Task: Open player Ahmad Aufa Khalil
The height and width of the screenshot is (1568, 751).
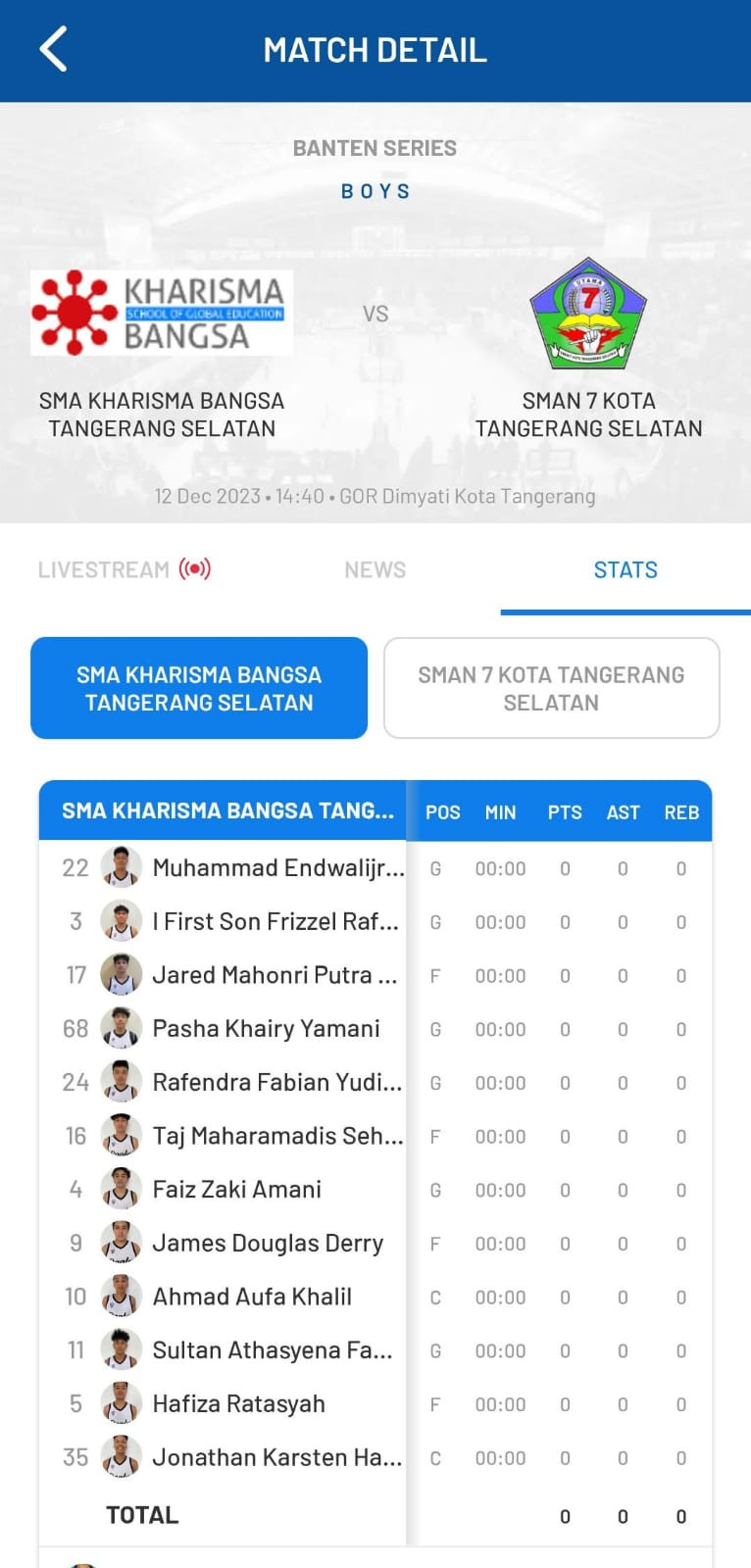Action: 252,1297
